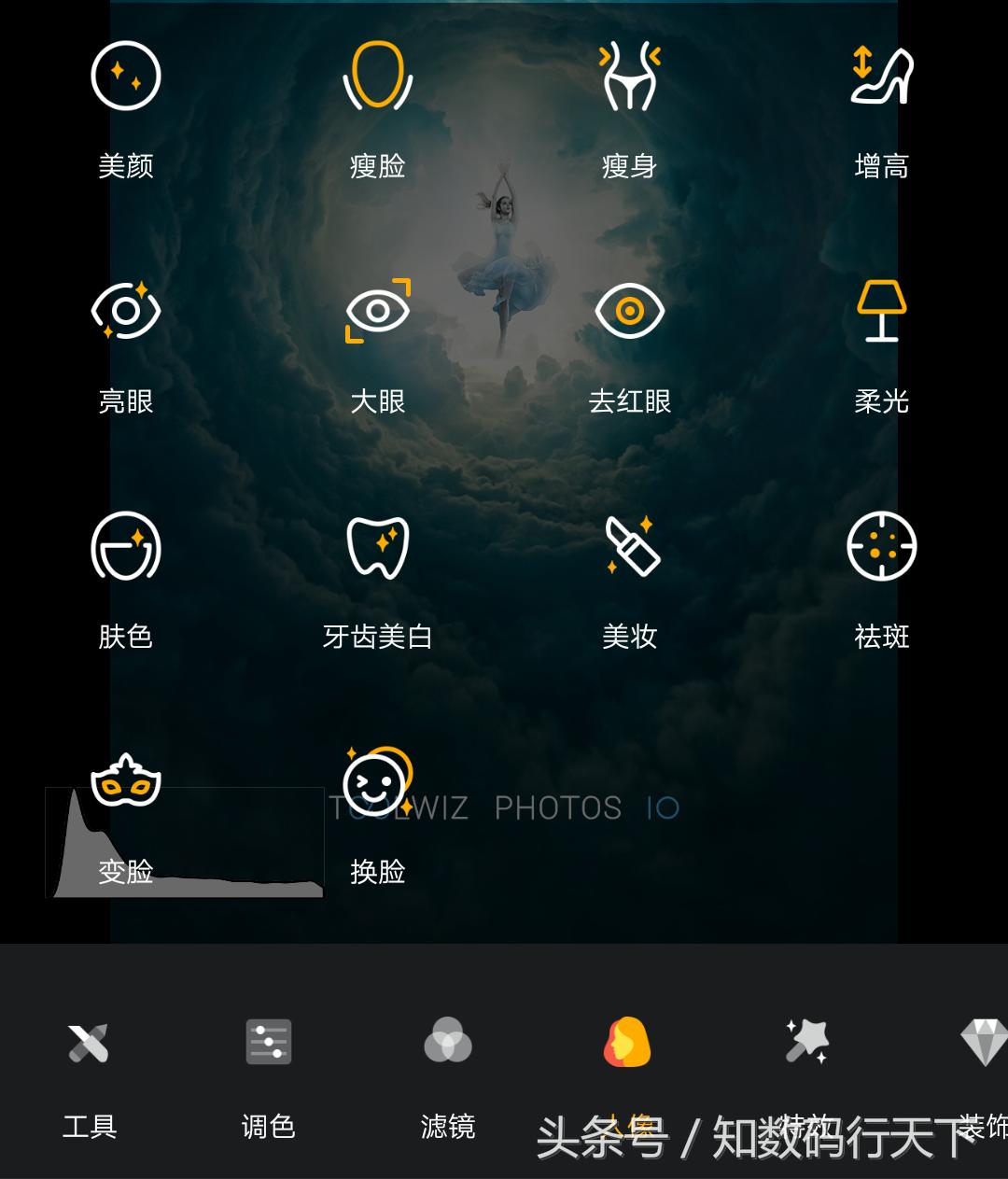Viewport: 1008px width, 1179px height.
Task: Select the 瘦身 body-slimming tool
Action: tap(630, 103)
